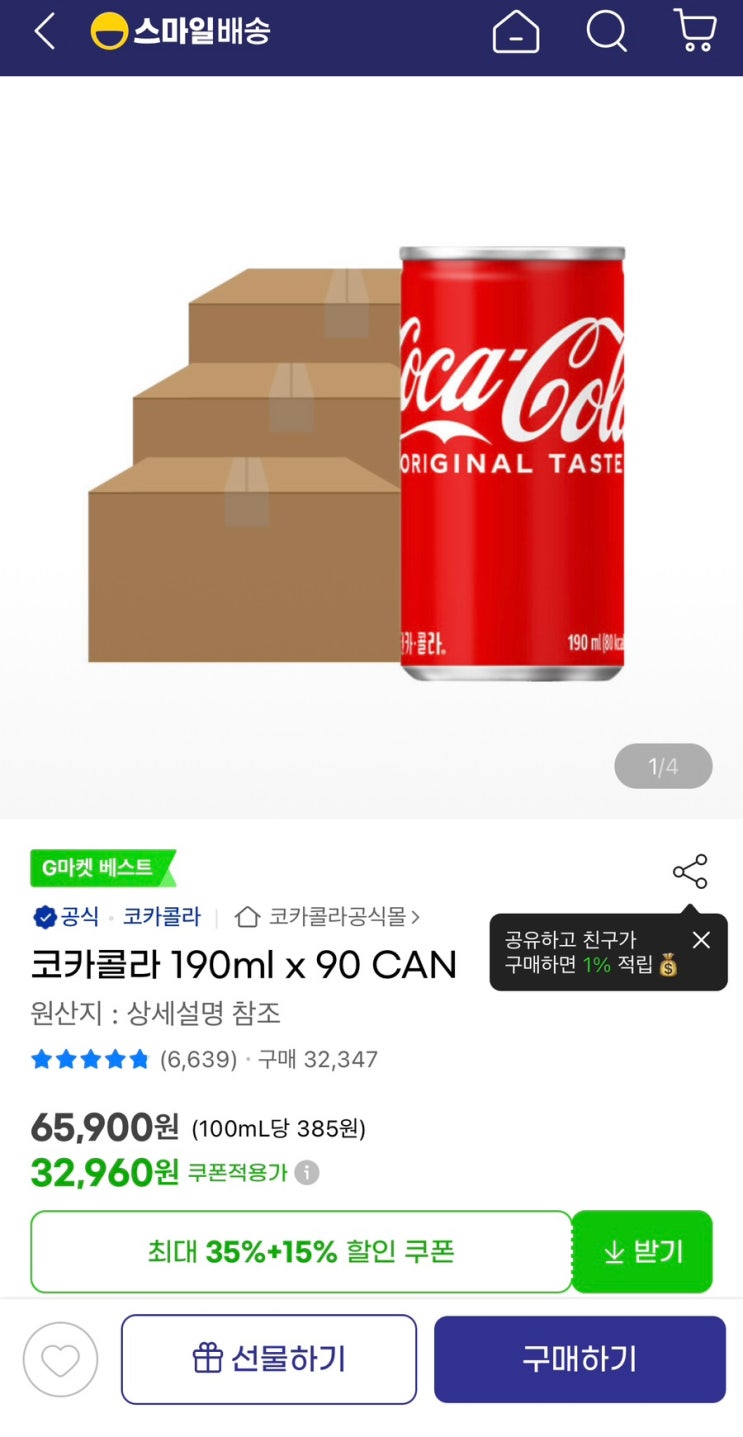Open the 최대 35%+15% 할인 쿠폰 banner
This screenshot has height=1437, width=743.
(301, 1251)
